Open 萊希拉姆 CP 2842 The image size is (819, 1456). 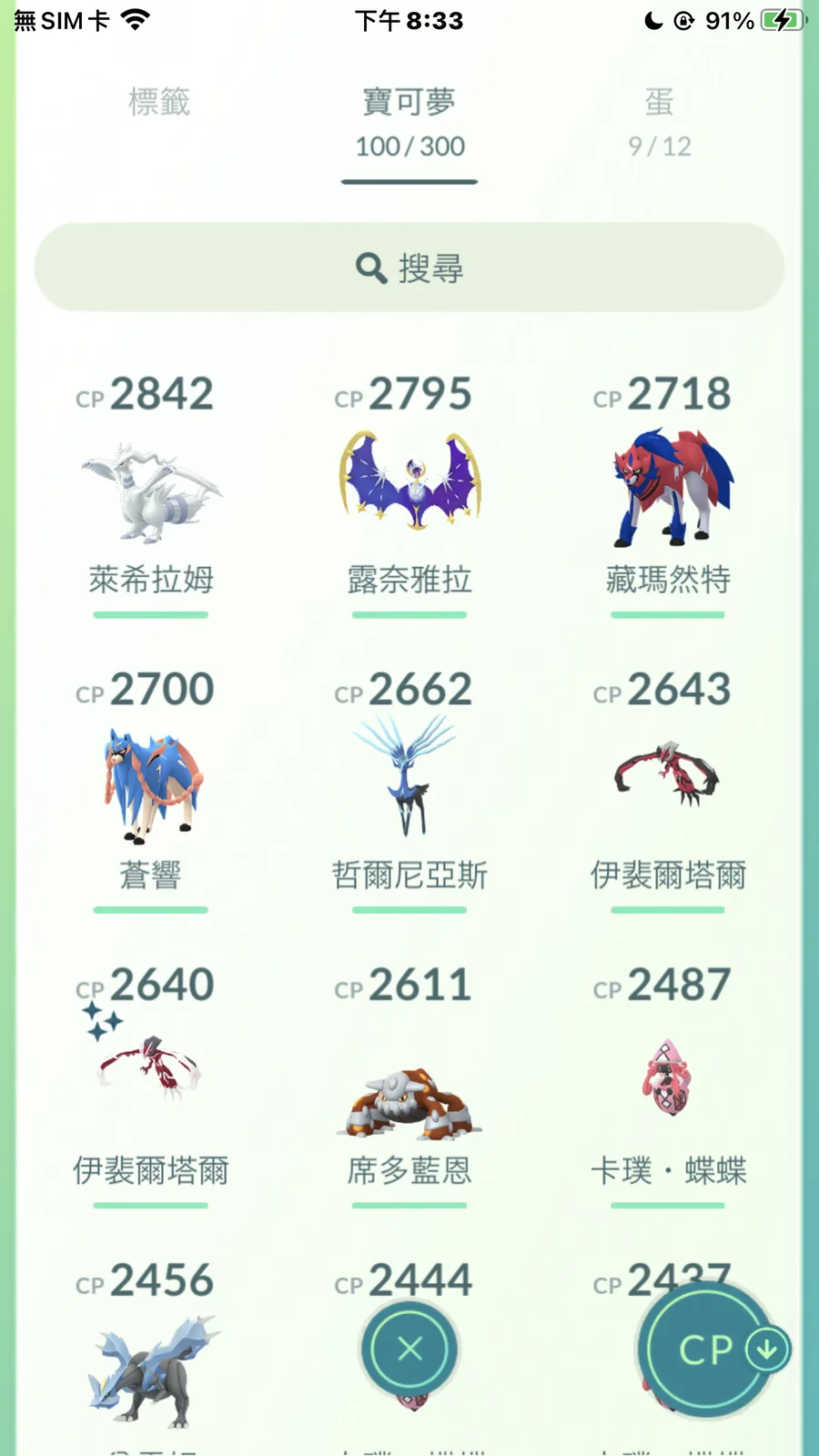(x=150, y=491)
